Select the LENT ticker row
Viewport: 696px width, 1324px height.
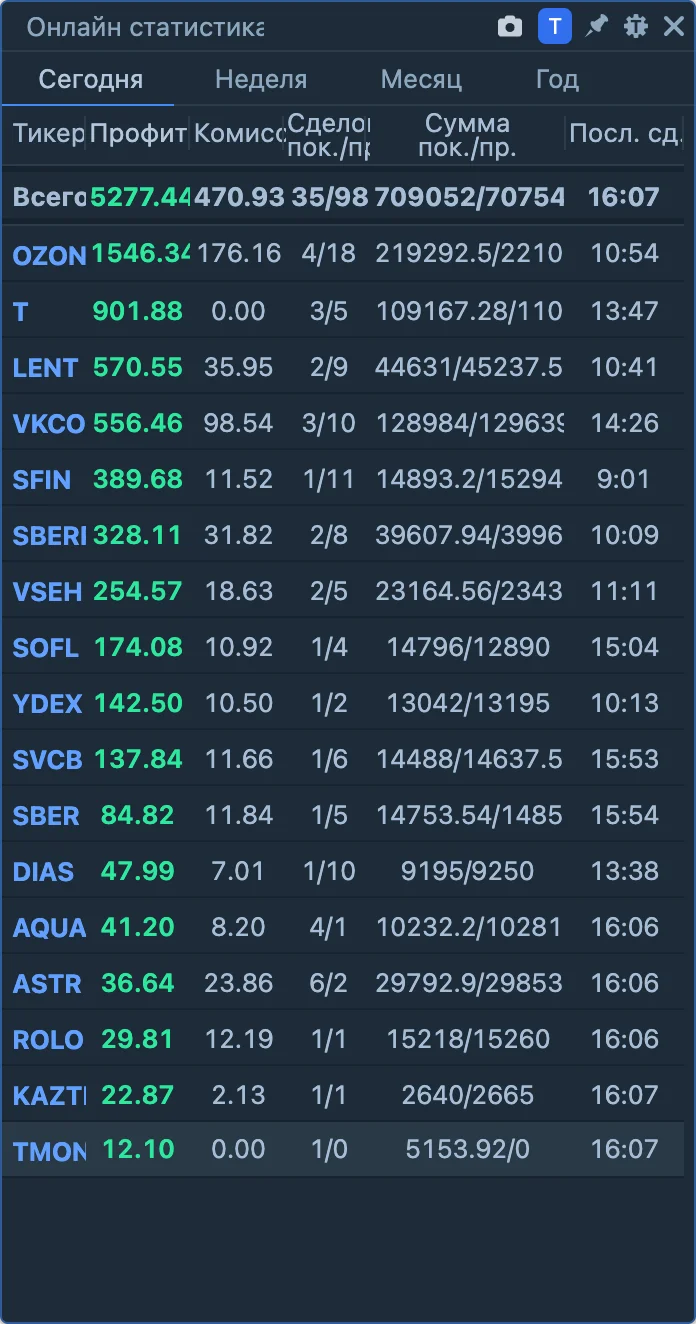343,367
